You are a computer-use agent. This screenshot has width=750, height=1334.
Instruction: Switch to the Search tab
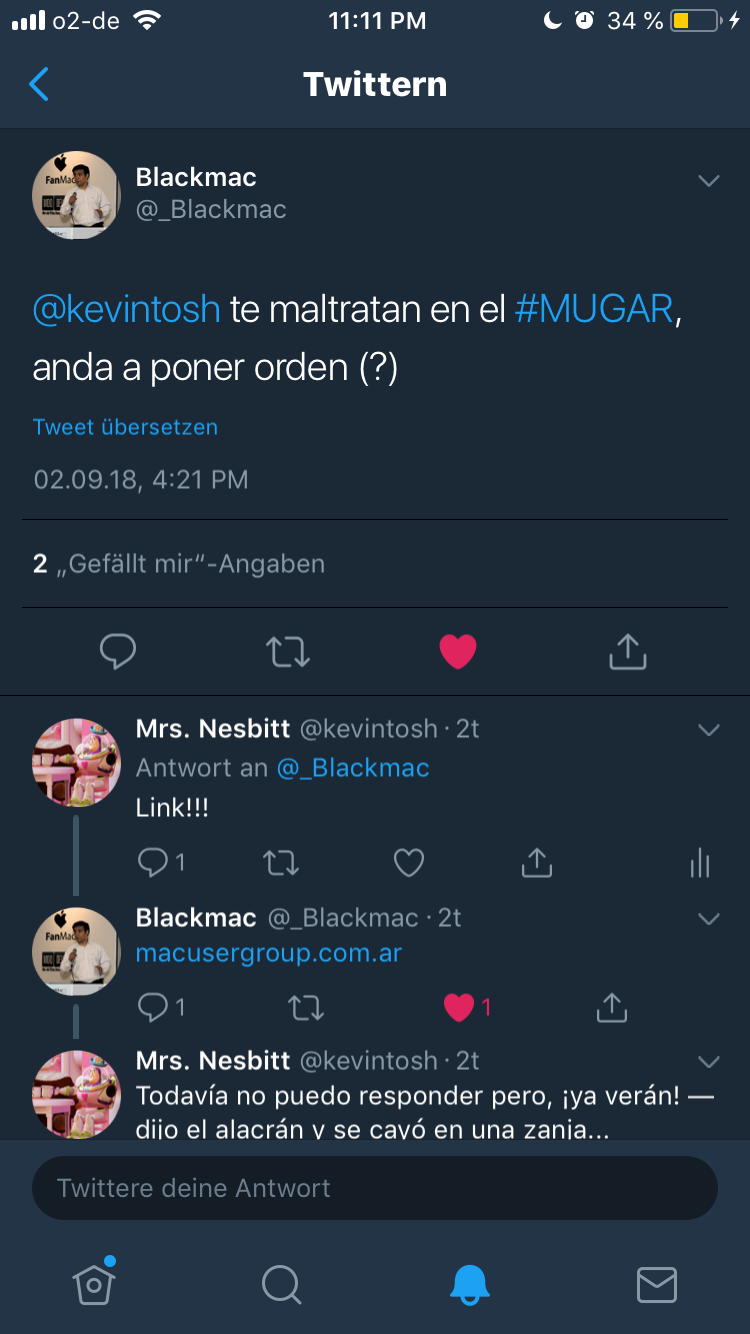pos(281,1284)
